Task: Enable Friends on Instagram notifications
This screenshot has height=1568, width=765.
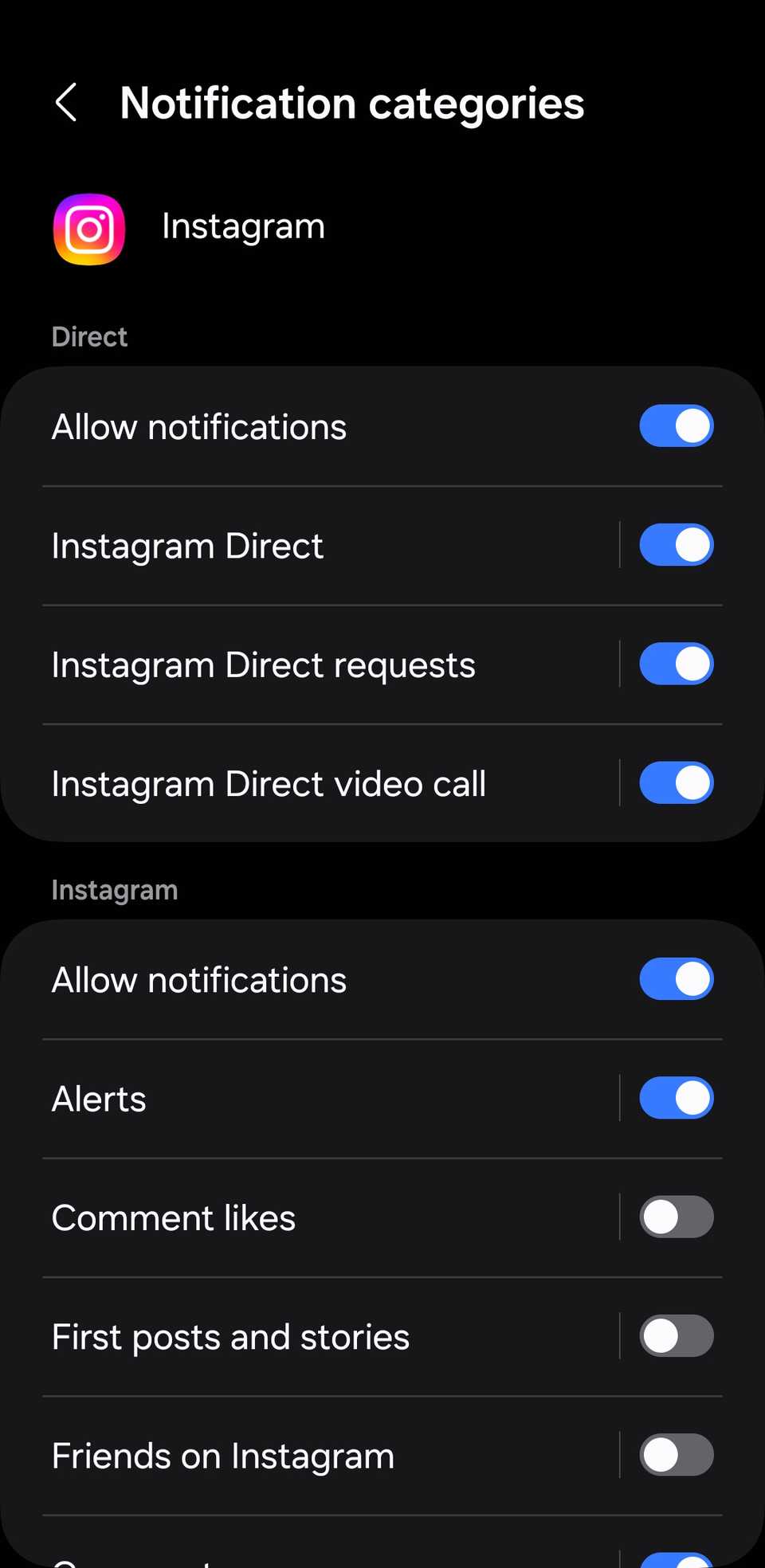Action: pos(676,1456)
